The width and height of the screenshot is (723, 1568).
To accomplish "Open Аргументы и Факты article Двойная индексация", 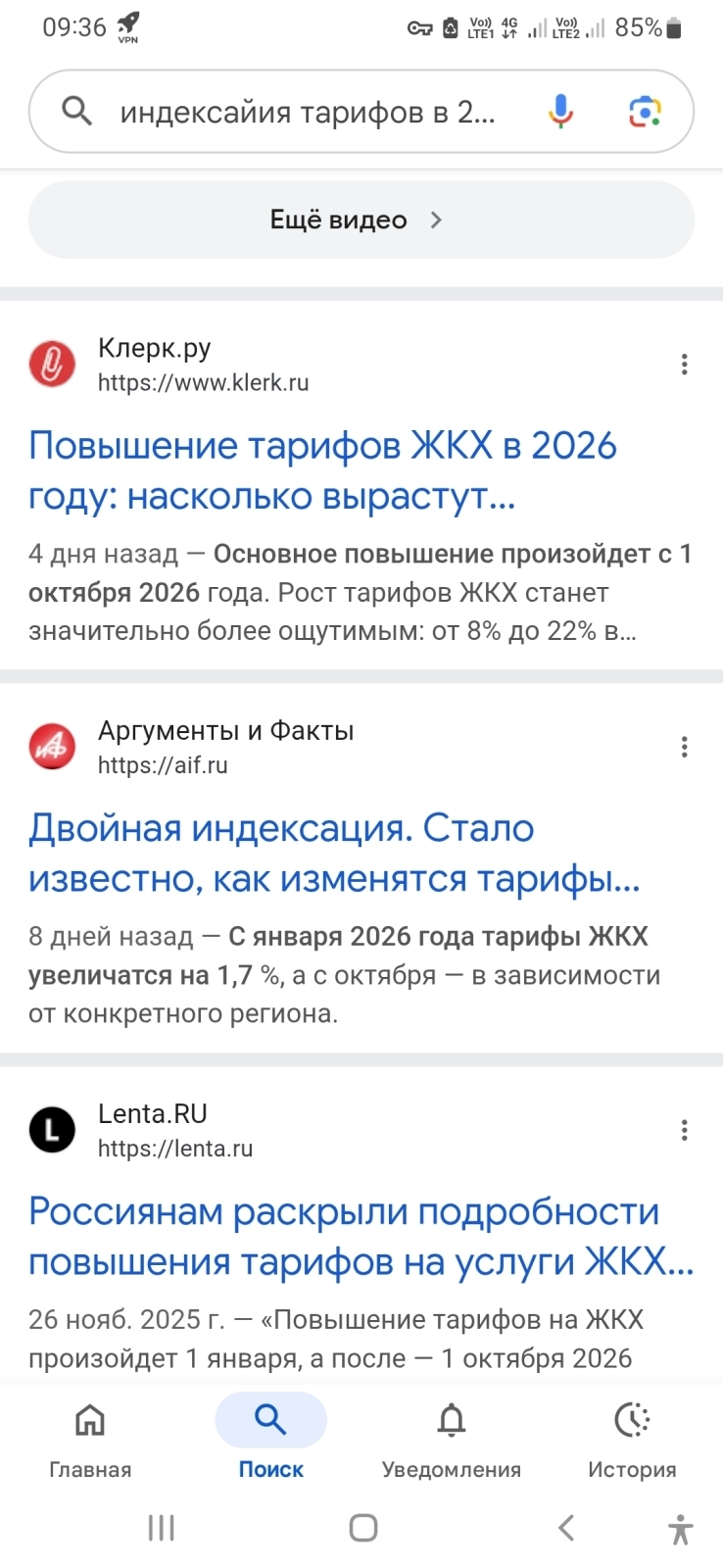I will pos(334,854).
